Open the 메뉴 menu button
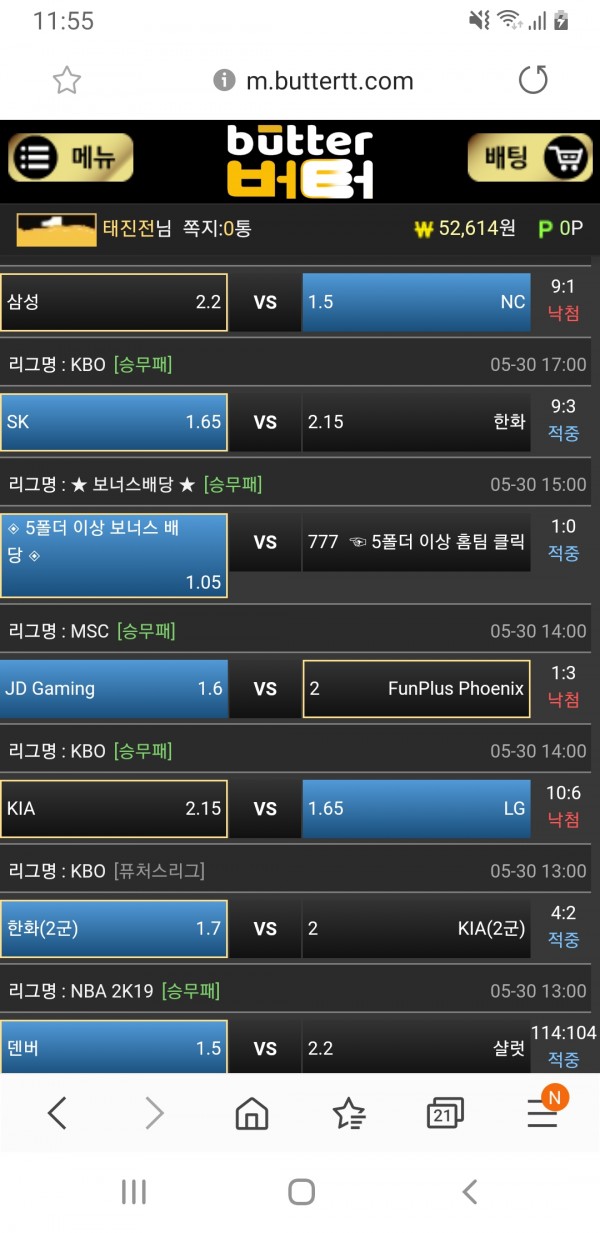This screenshot has width=600, height=1233. [70, 158]
